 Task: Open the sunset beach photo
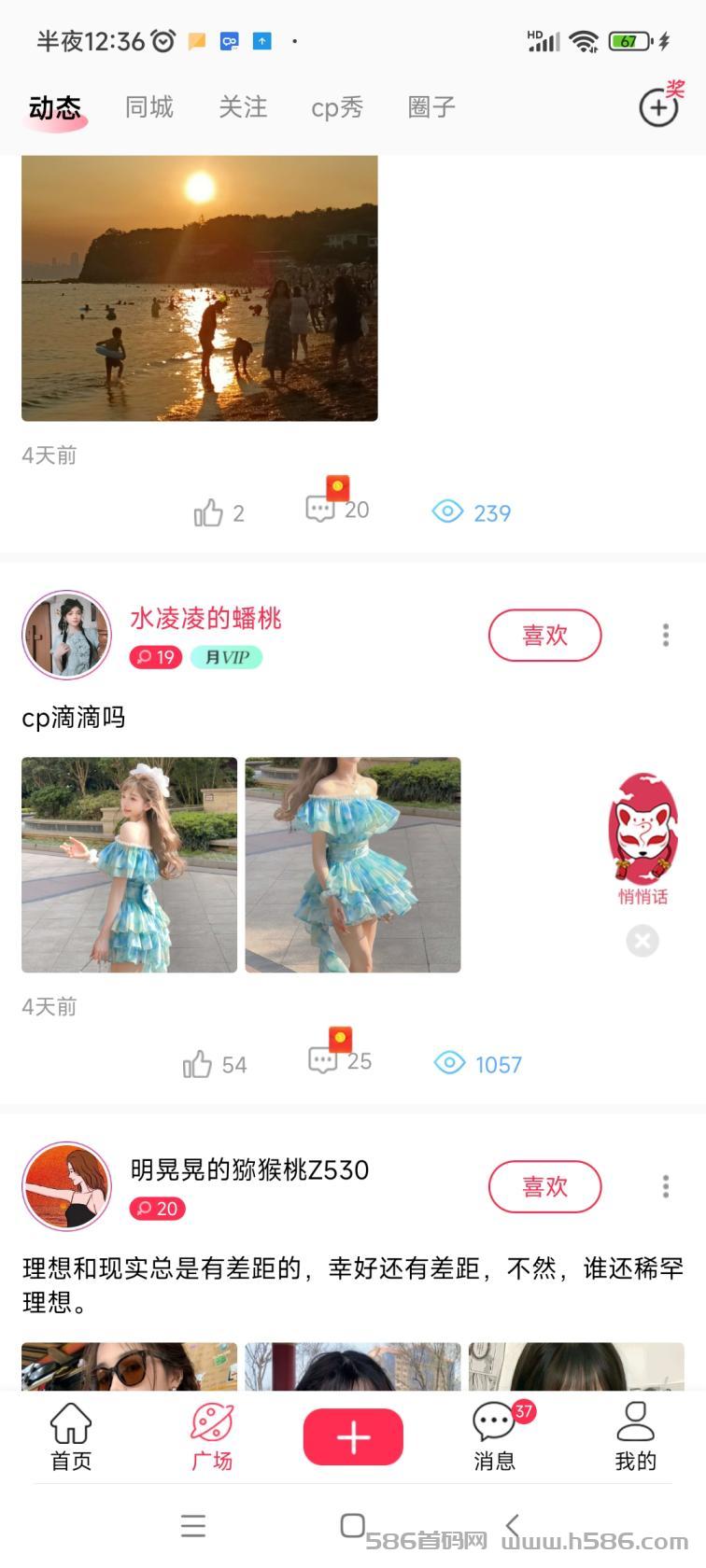pyautogui.click(x=199, y=287)
